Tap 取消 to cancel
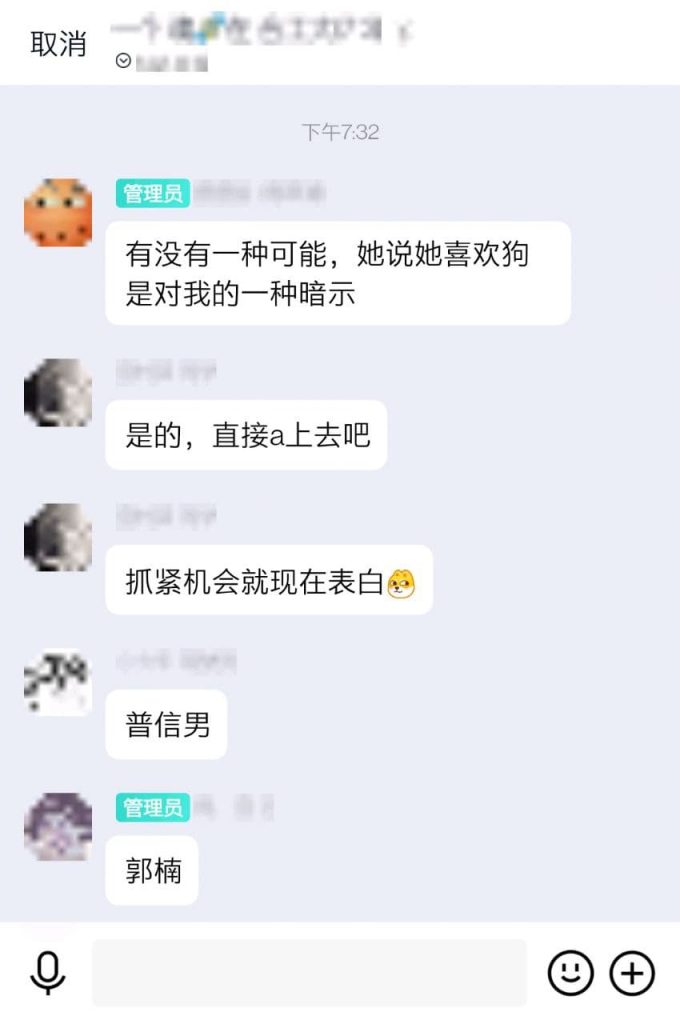This screenshot has height=1024, width=680. (58, 45)
